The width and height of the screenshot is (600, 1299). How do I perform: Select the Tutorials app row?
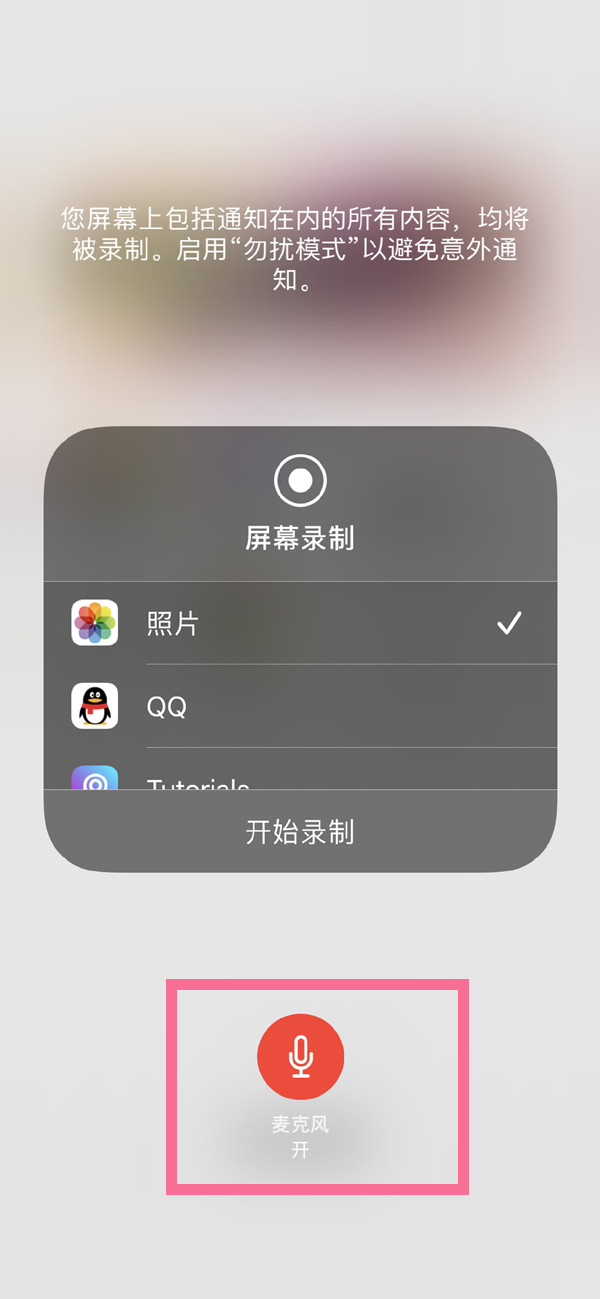(x=300, y=780)
